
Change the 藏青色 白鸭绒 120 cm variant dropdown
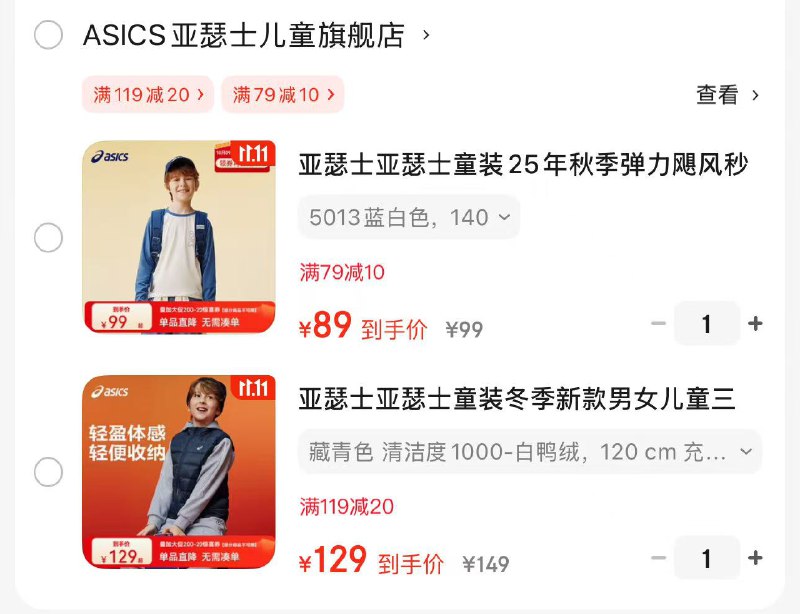(529, 452)
